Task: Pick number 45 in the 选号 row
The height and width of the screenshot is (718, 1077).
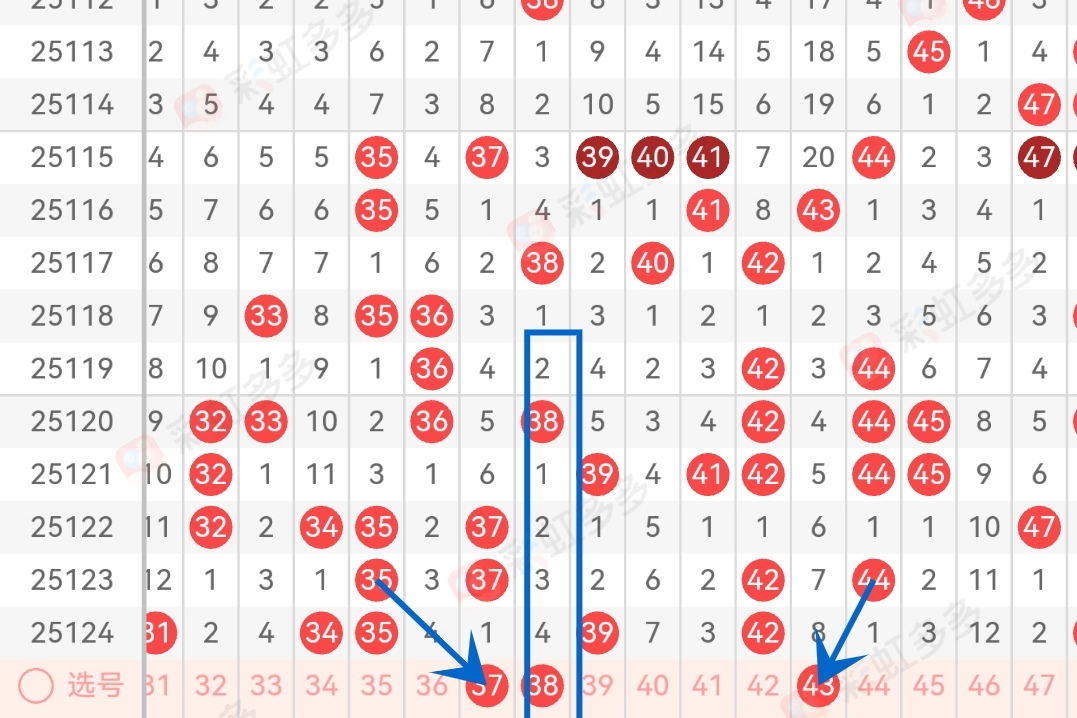Action: 929,686
